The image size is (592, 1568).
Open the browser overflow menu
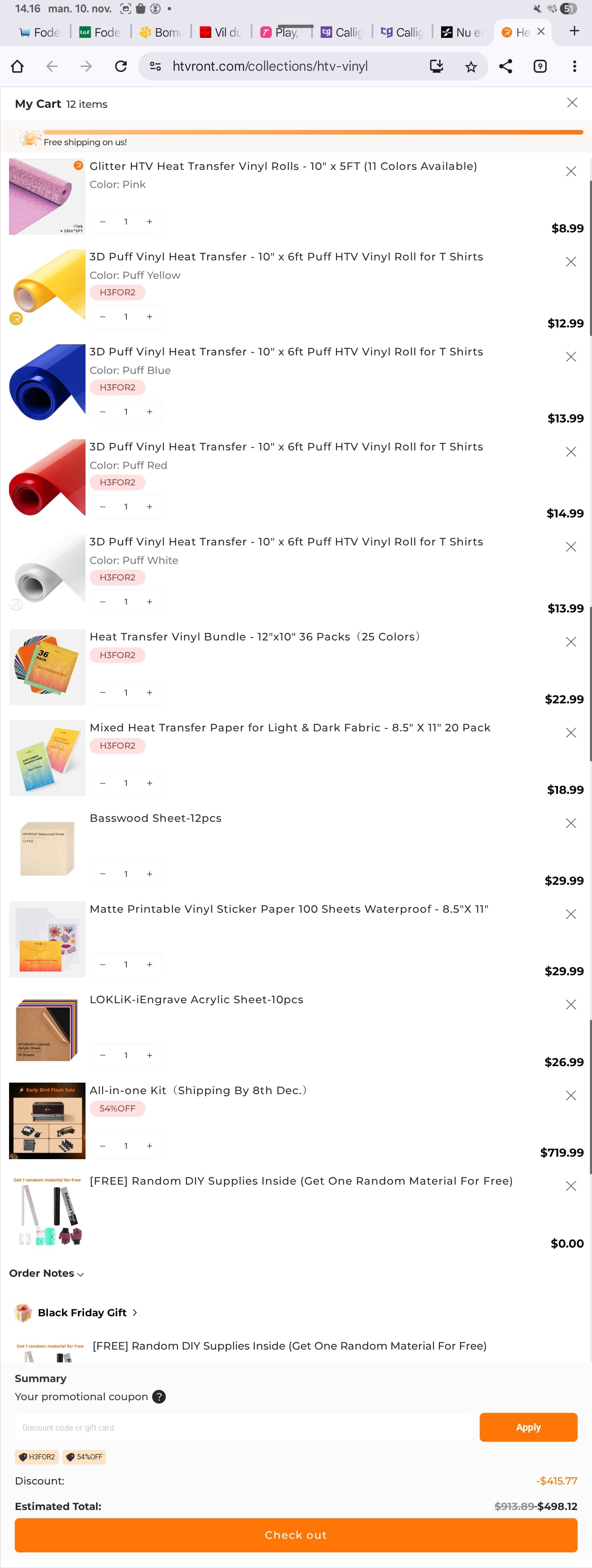coord(574,66)
